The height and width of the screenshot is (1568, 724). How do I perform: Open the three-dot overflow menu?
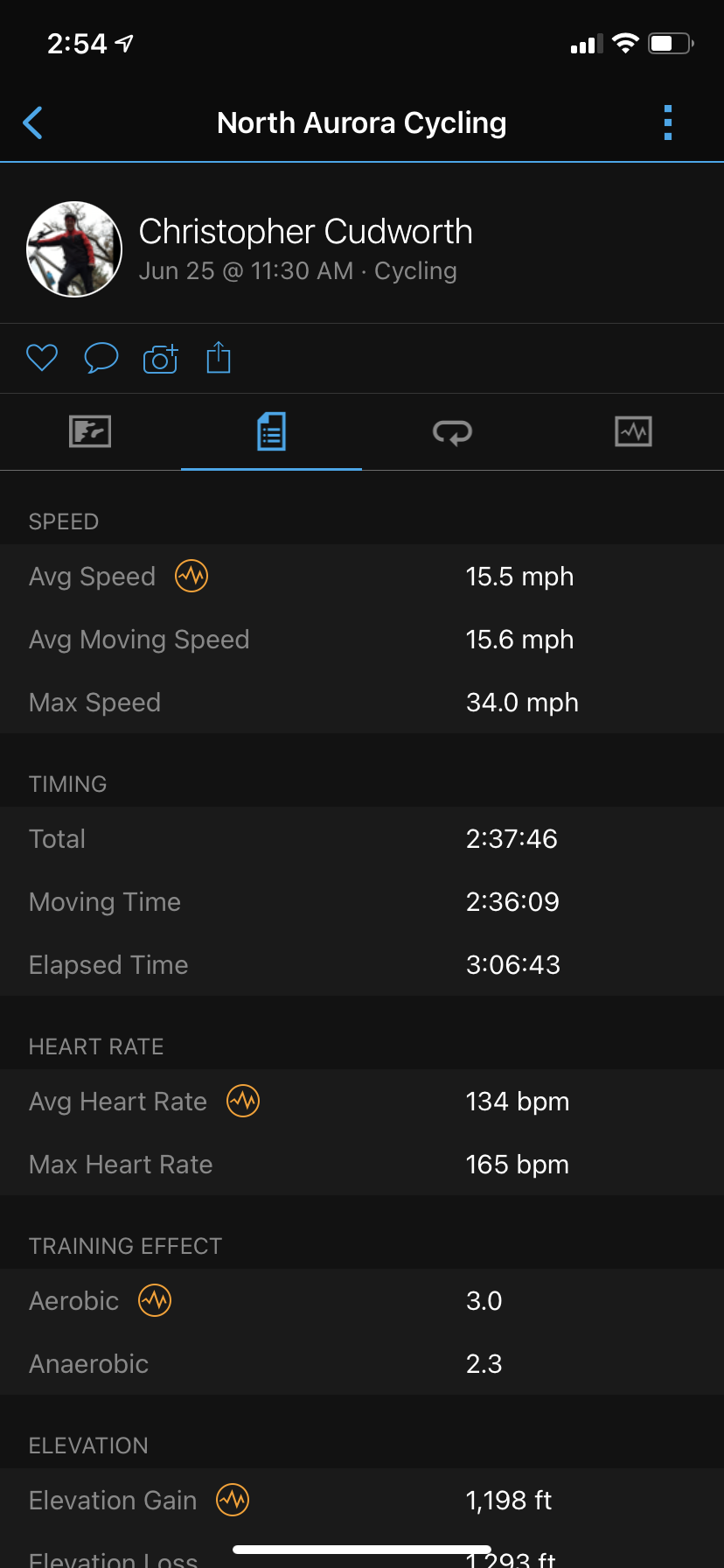pos(668,123)
